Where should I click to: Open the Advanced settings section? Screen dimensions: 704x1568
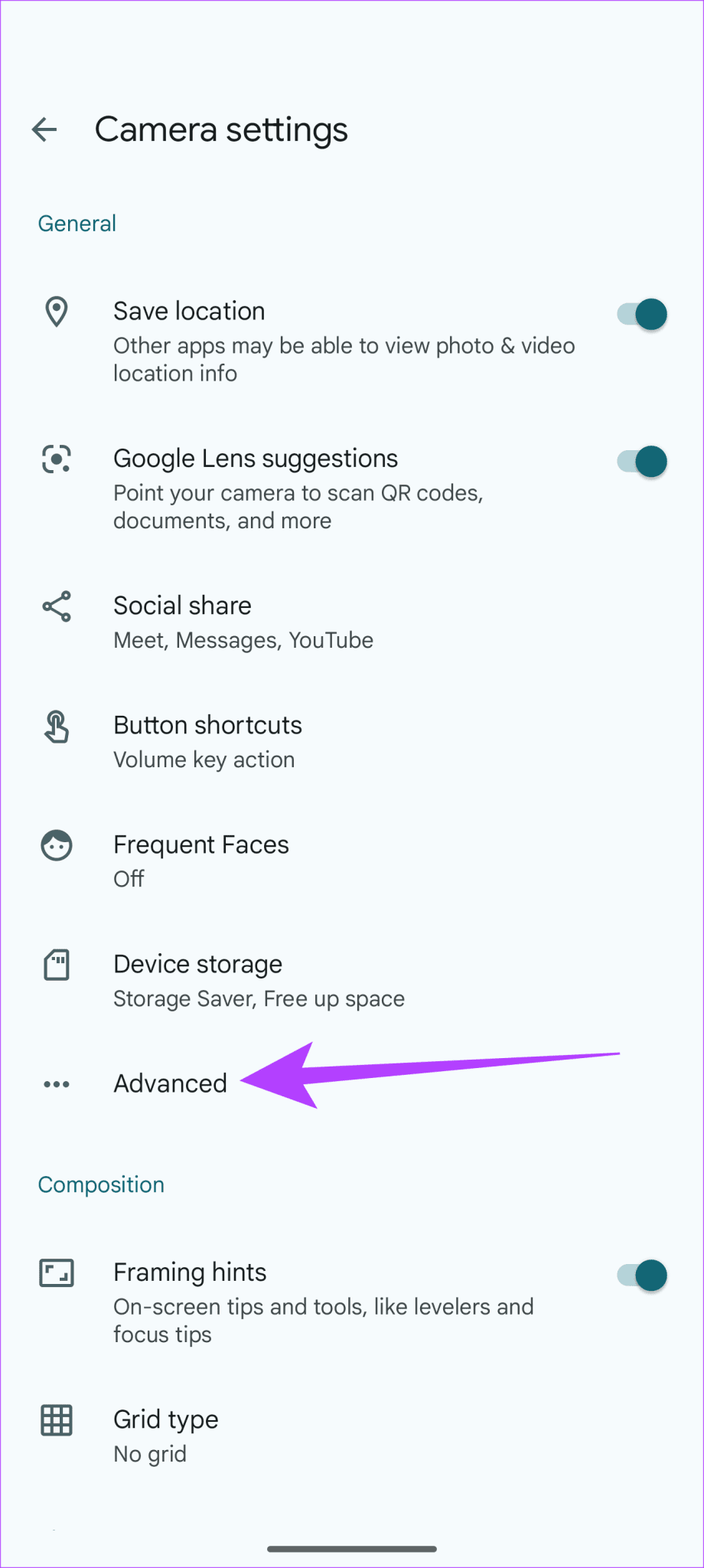coord(170,1083)
